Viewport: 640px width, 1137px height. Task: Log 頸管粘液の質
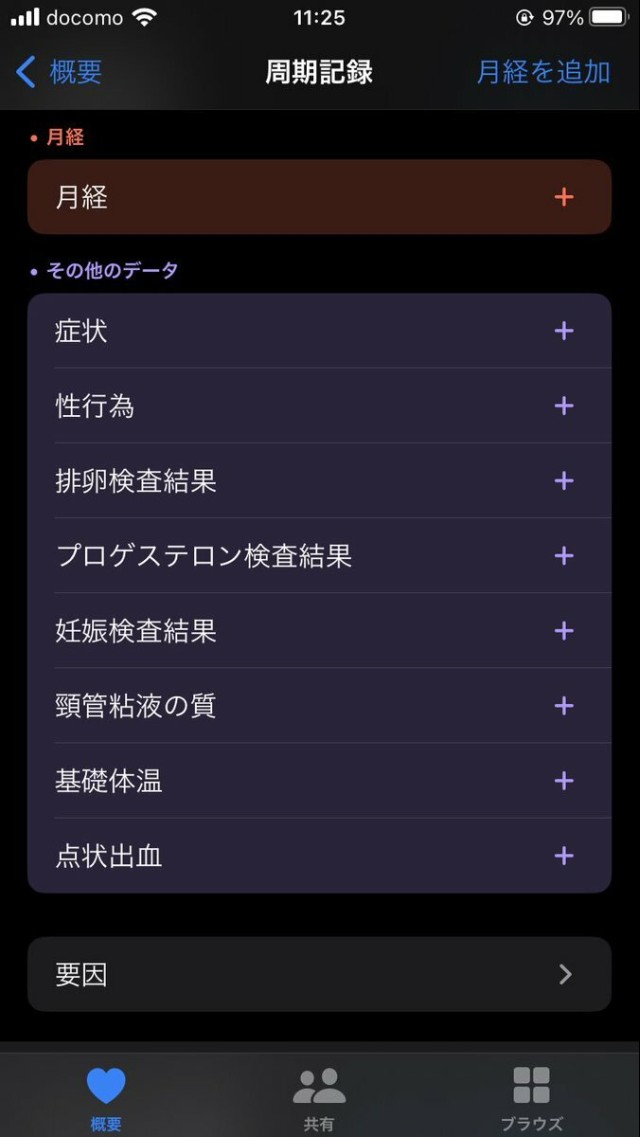point(564,706)
